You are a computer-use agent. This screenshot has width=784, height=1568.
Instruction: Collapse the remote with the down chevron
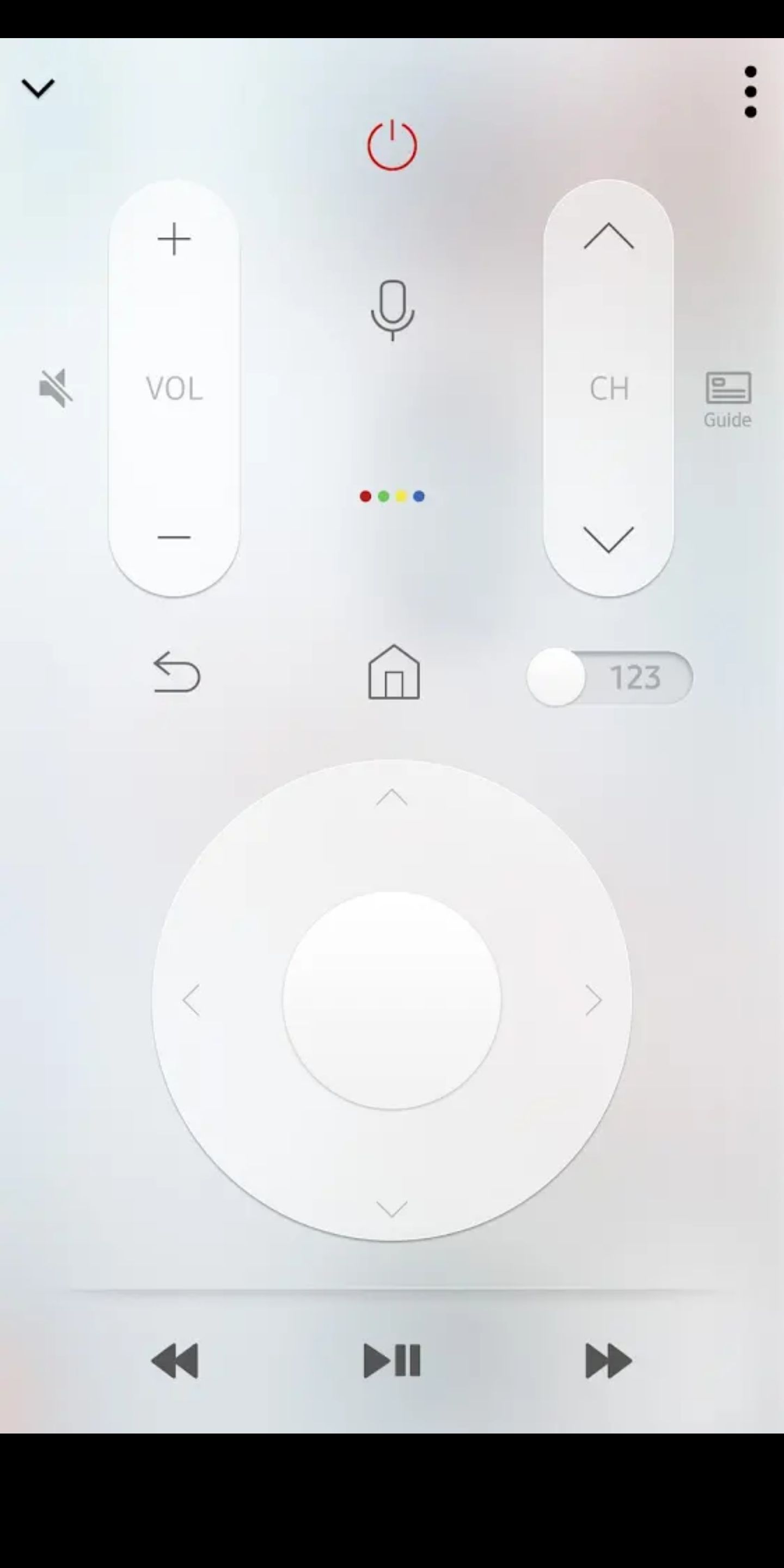coord(38,88)
